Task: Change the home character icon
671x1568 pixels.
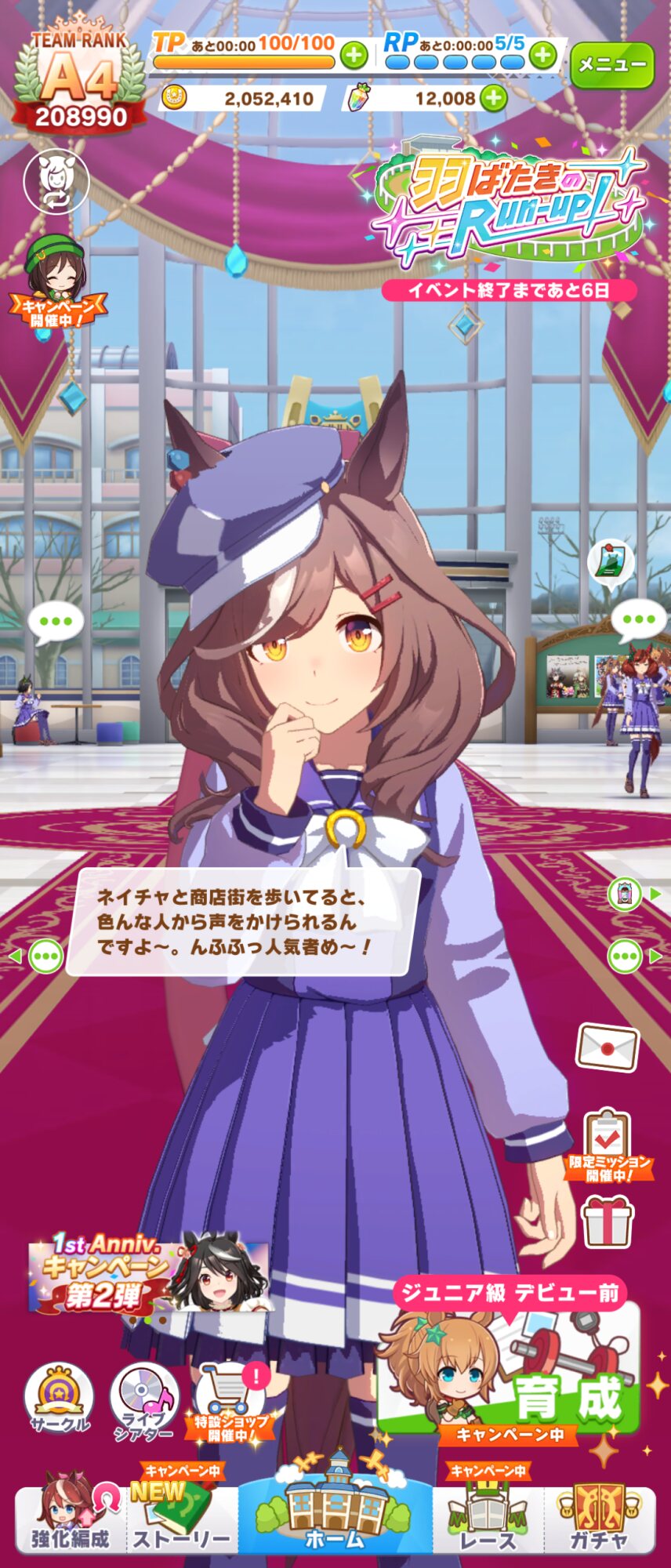Action: 56,181
